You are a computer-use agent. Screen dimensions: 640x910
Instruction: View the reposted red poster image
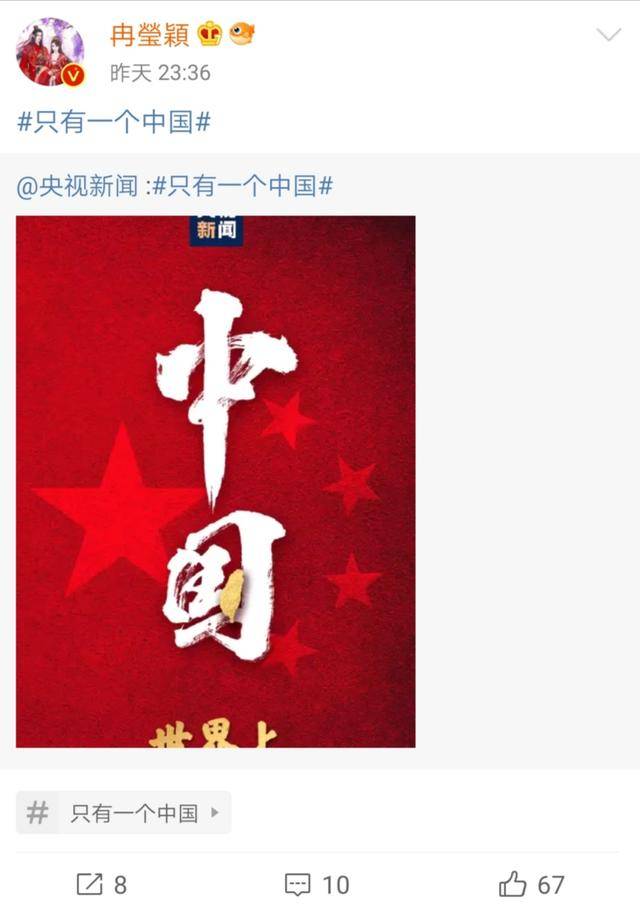pos(215,481)
